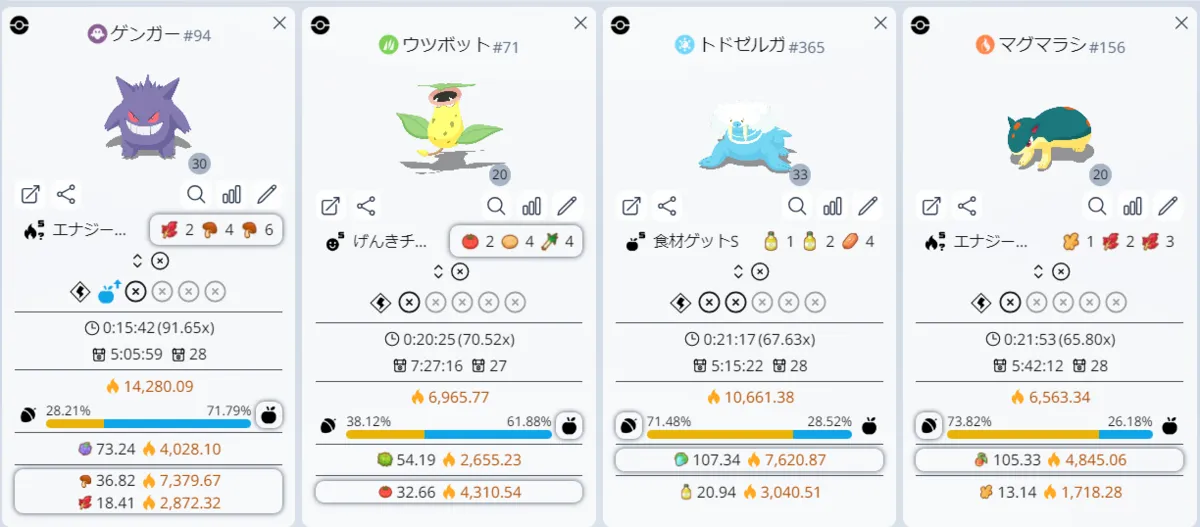
Task: Search from the ウツボット card
Action: [496, 206]
